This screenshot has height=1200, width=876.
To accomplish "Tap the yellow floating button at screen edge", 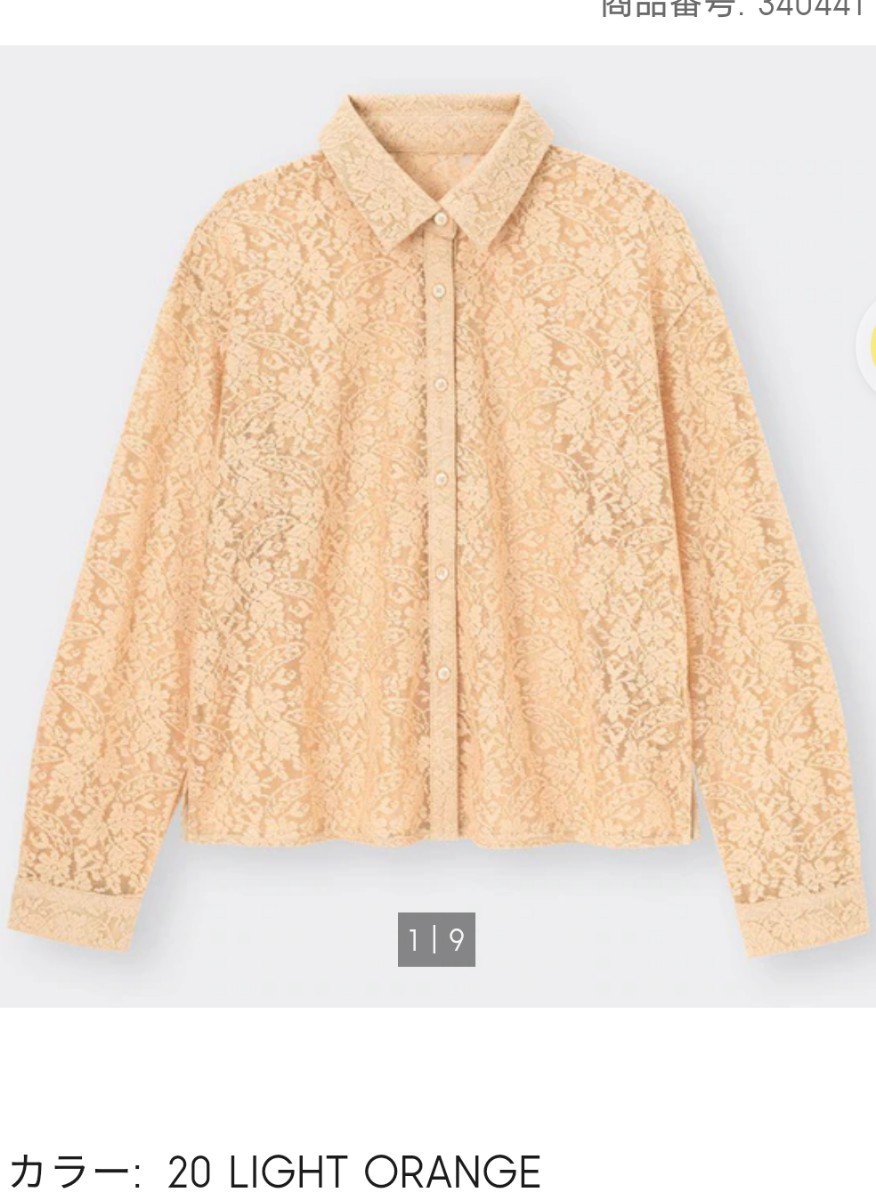I will (867, 345).
